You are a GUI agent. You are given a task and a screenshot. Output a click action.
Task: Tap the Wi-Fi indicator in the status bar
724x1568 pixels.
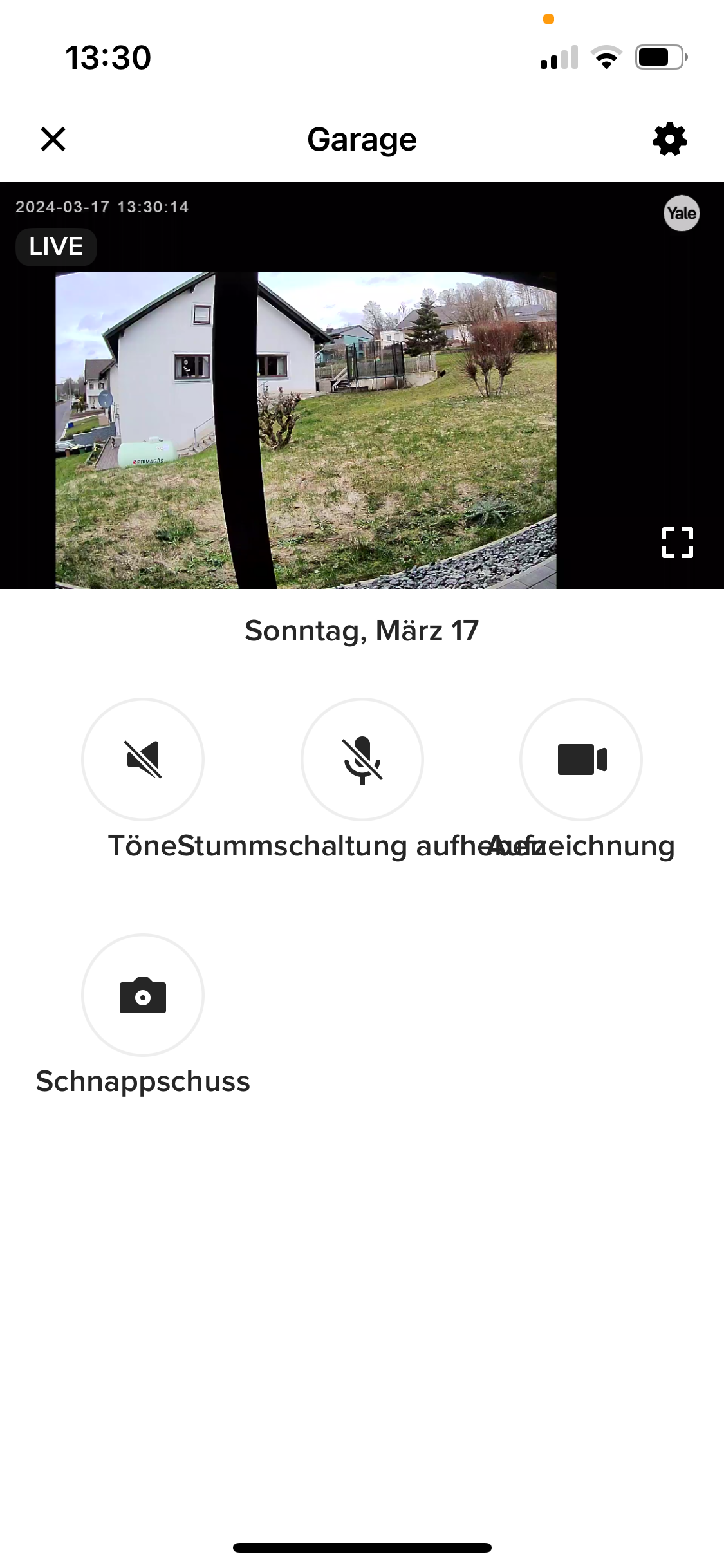pos(606,59)
